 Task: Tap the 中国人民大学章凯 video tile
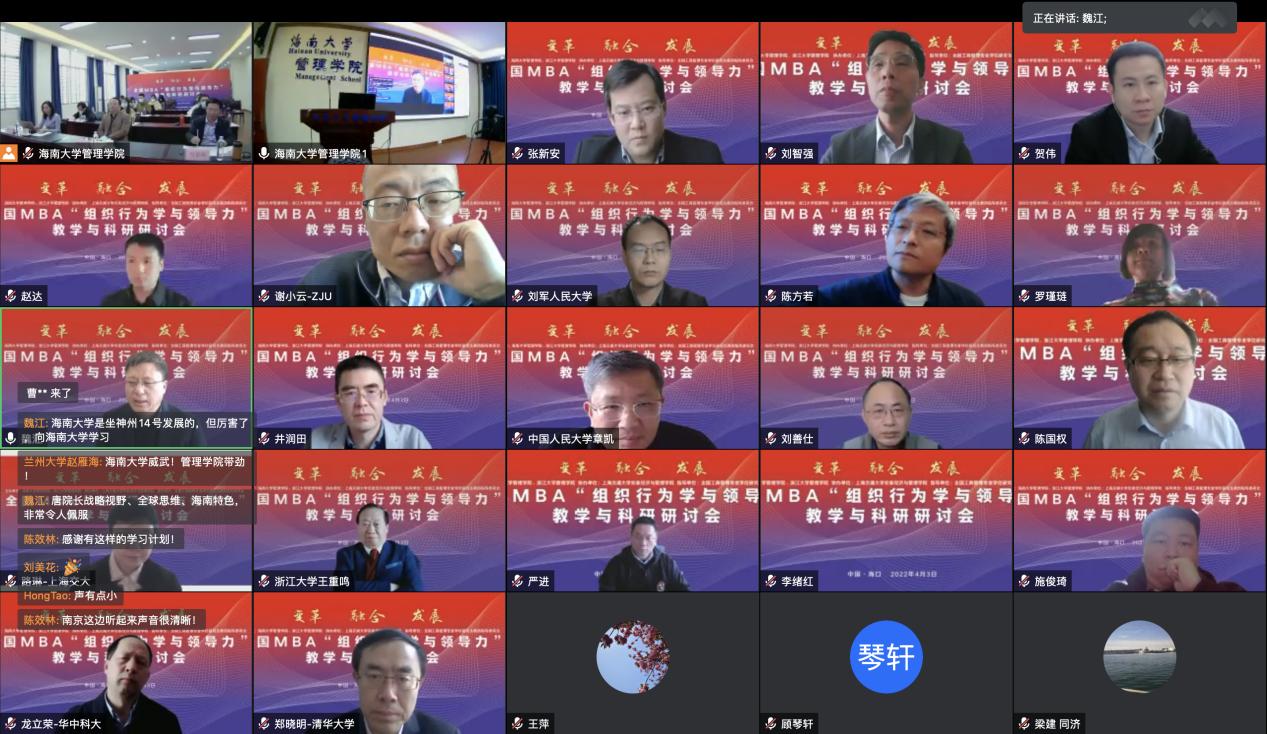[x=632, y=378]
